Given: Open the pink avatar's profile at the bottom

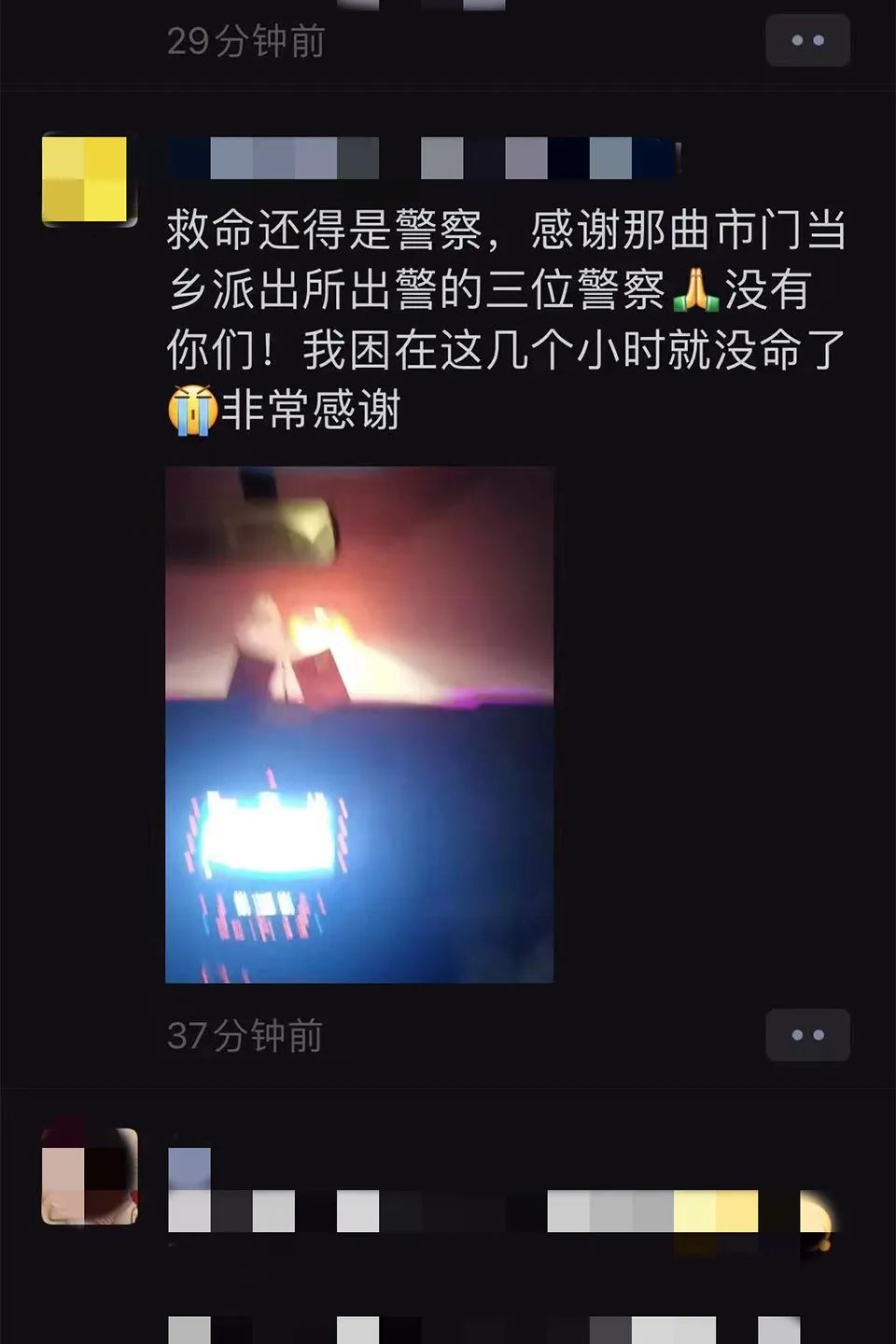Looking at the screenshot, I should [90, 1175].
